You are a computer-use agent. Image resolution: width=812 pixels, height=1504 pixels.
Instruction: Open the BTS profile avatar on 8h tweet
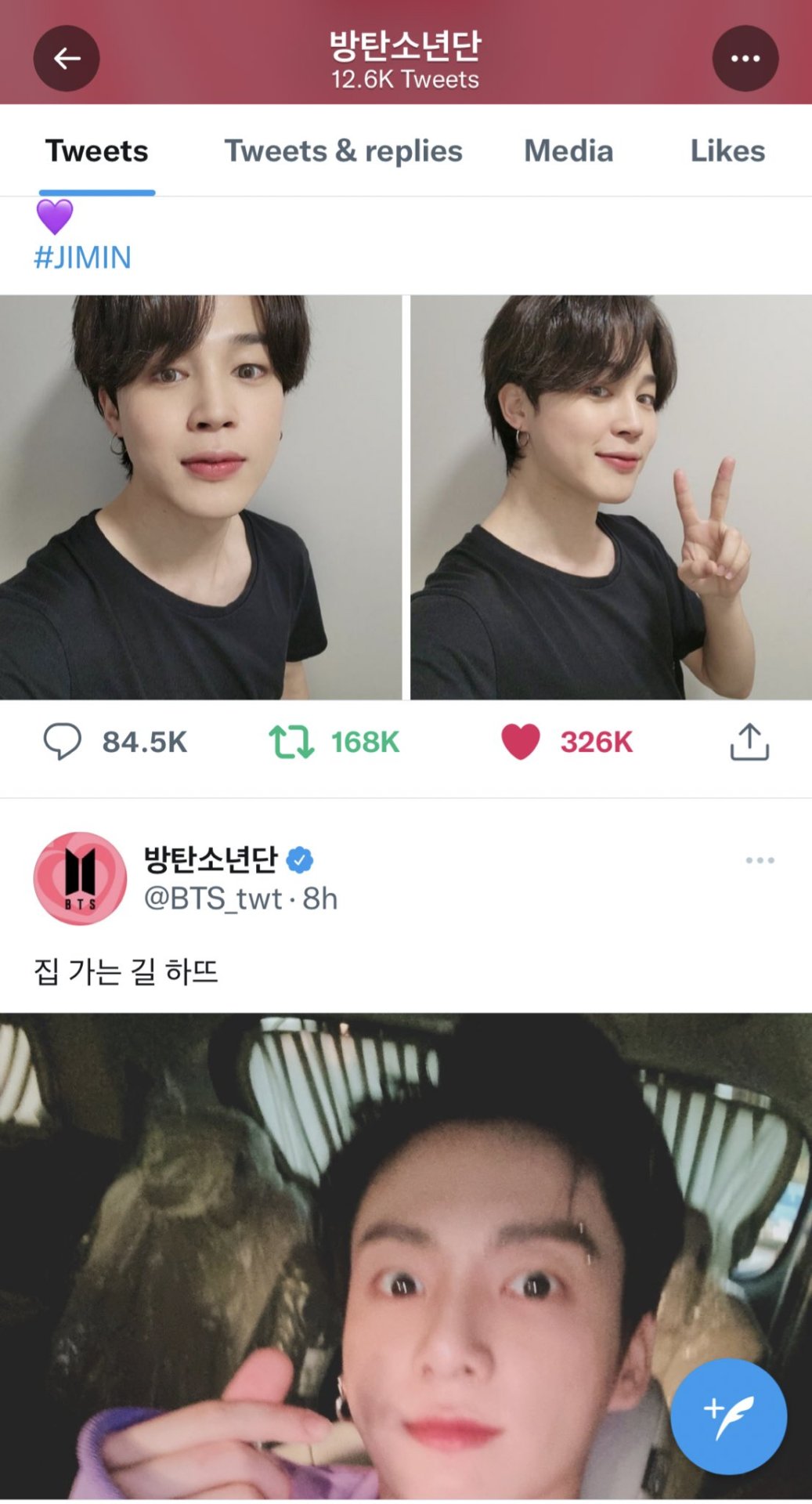click(80, 878)
